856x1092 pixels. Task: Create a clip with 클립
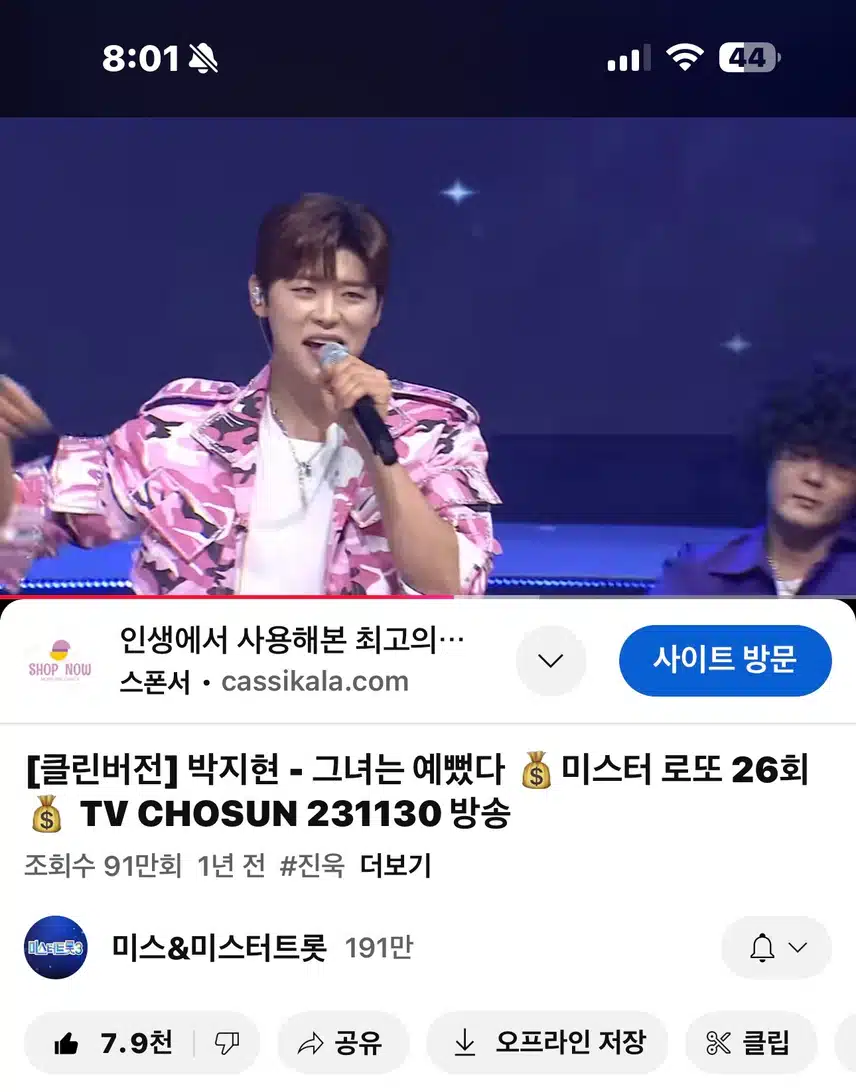(x=748, y=1043)
